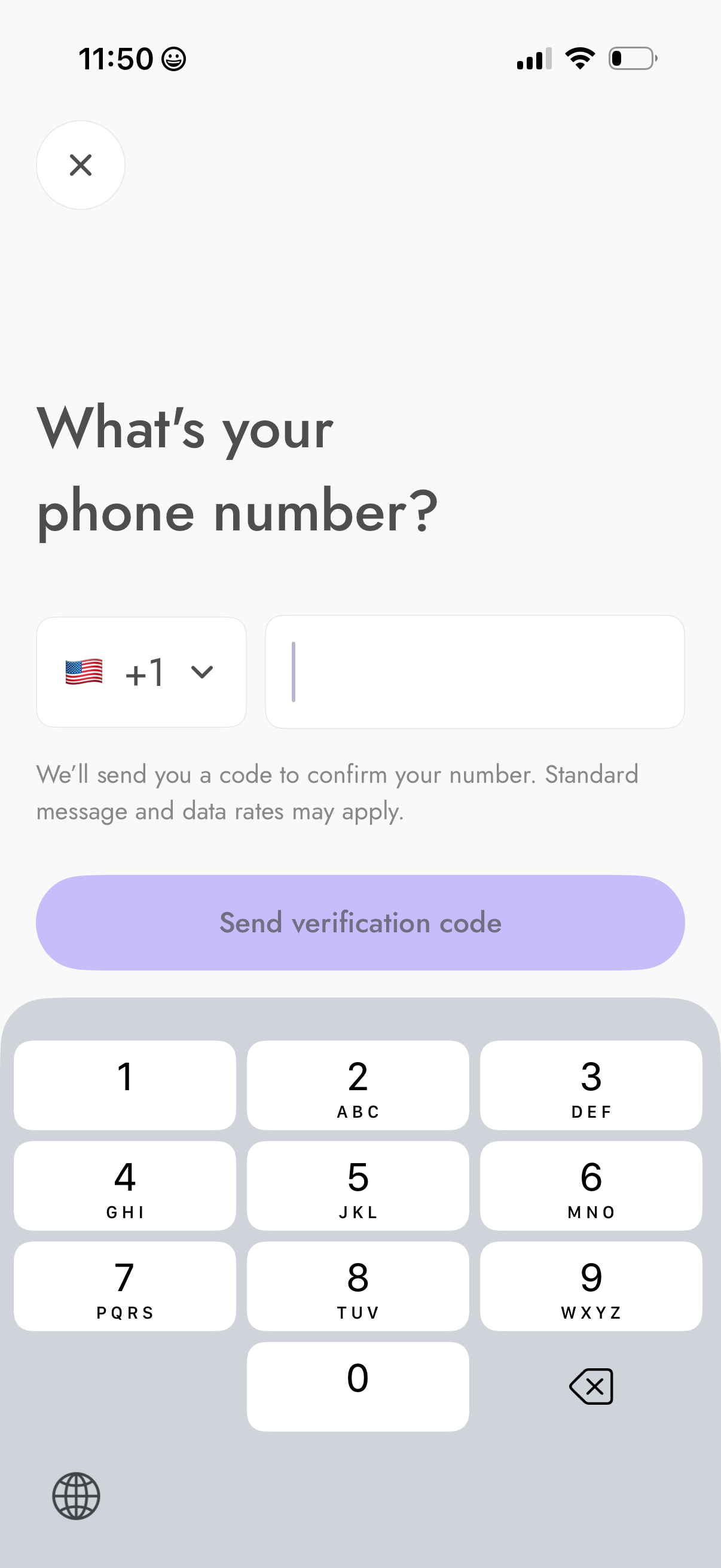Expand the +1 country selector chevron
The image size is (721, 1568).
click(x=202, y=673)
